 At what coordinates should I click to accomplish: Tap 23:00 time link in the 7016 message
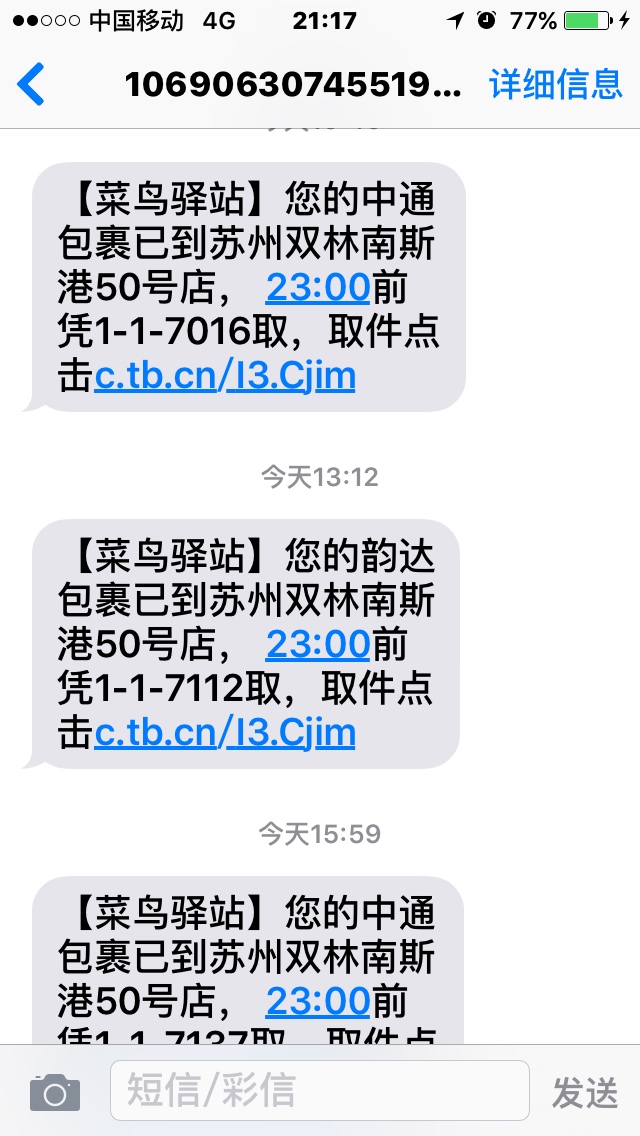coord(318,287)
